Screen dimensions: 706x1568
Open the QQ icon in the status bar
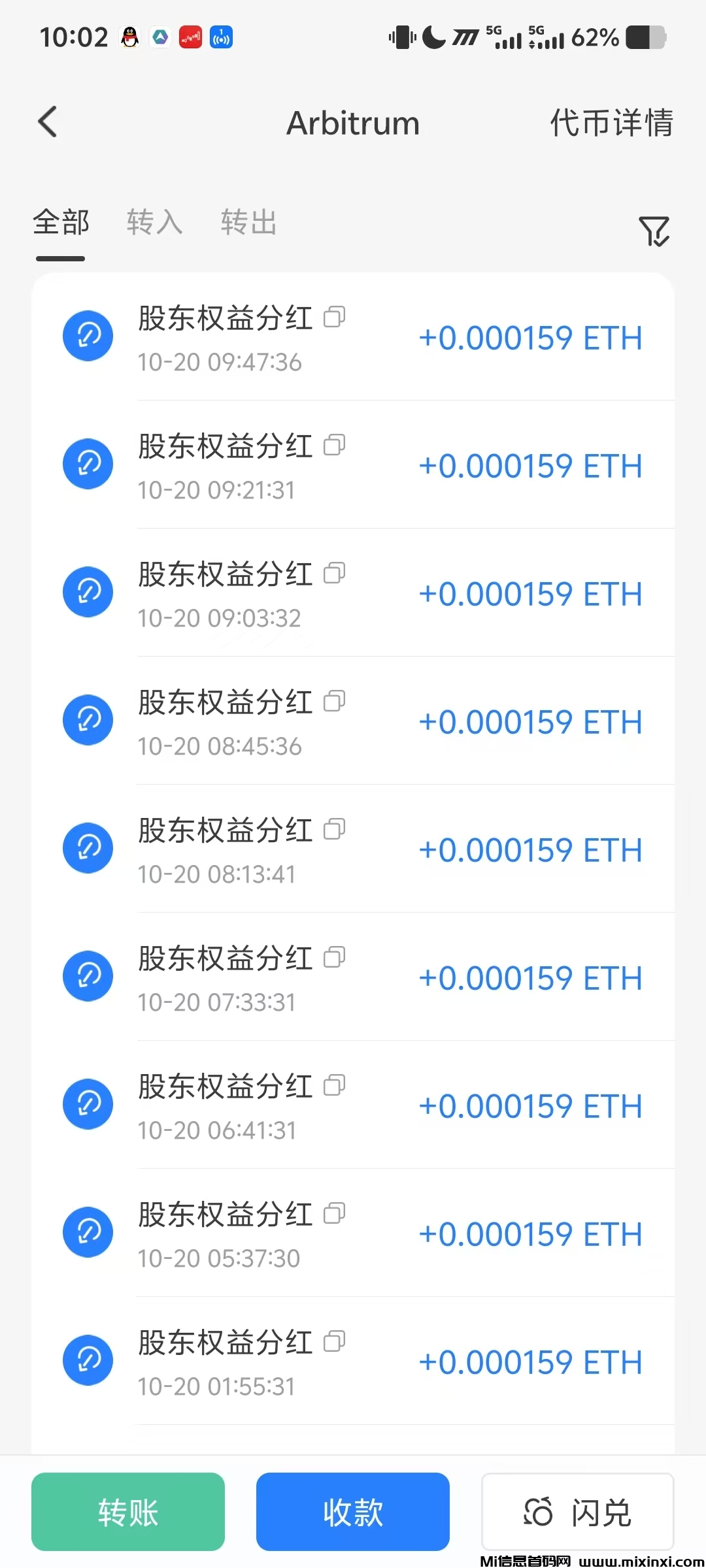click(x=130, y=37)
